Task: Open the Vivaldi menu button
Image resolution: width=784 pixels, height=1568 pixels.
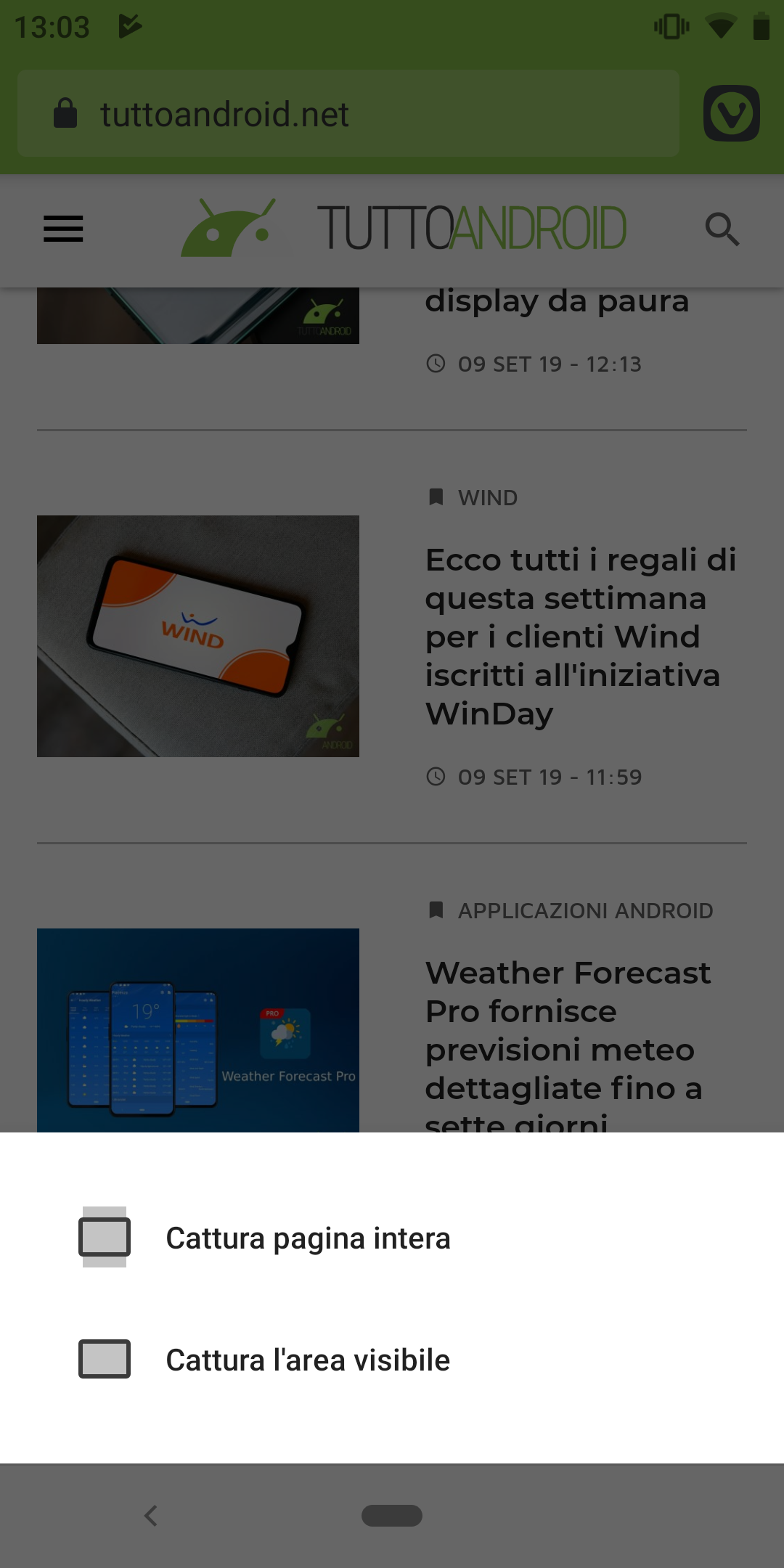Action: point(731,114)
